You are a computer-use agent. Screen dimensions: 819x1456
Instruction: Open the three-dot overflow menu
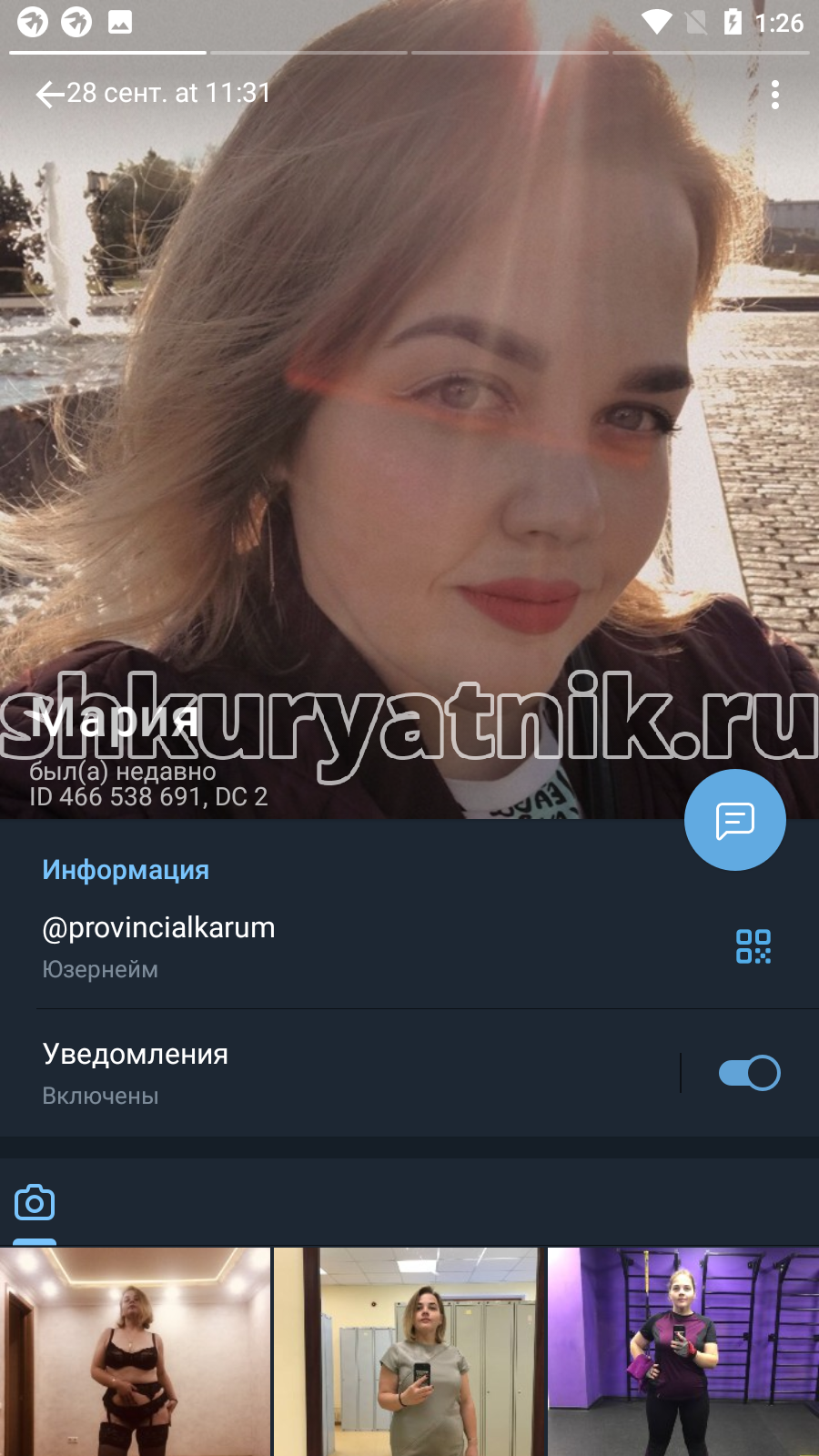coord(774,95)
